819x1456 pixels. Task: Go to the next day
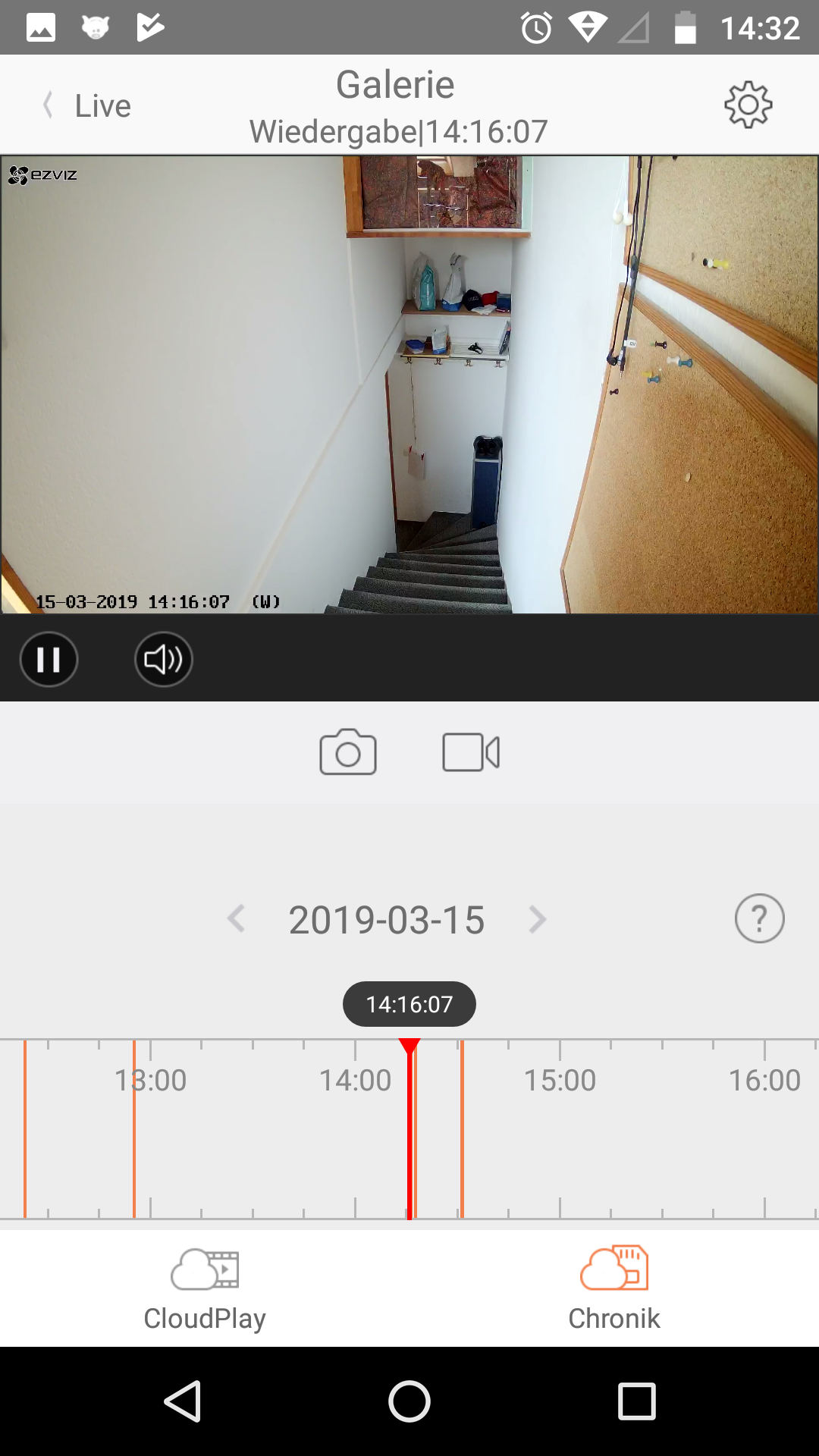tap(537, 919)
